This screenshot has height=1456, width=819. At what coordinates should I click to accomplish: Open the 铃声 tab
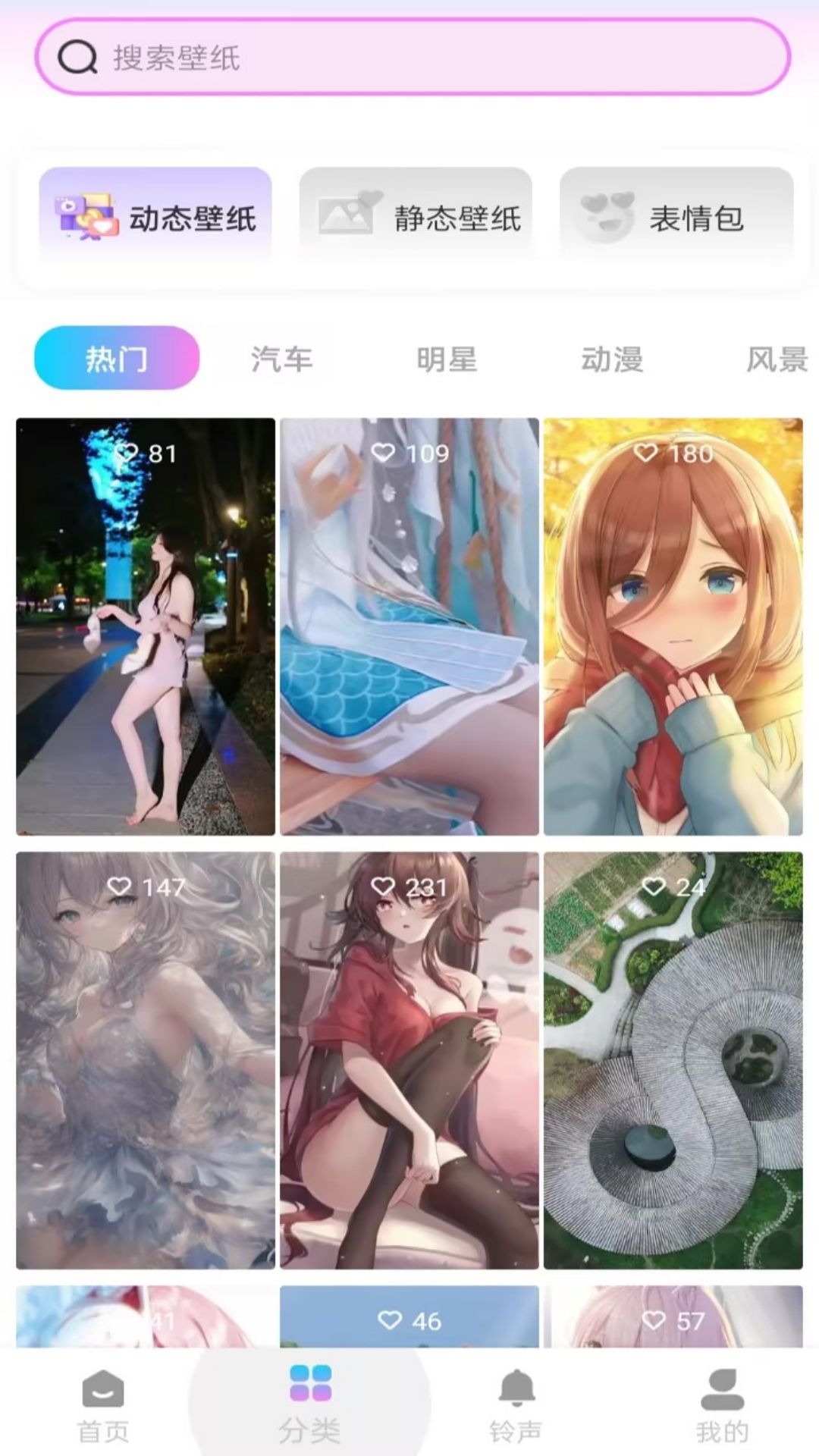pos(516,1404)
